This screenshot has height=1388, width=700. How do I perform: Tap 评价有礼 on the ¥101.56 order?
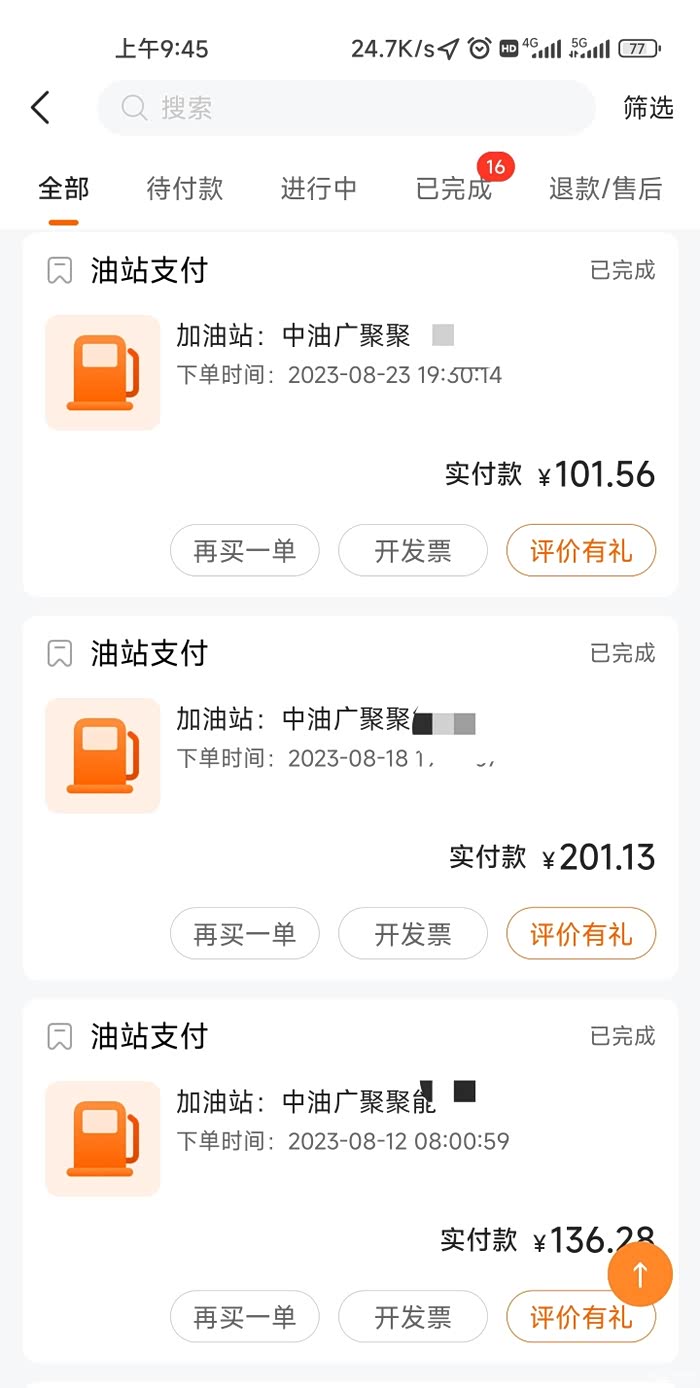point(581,550)
